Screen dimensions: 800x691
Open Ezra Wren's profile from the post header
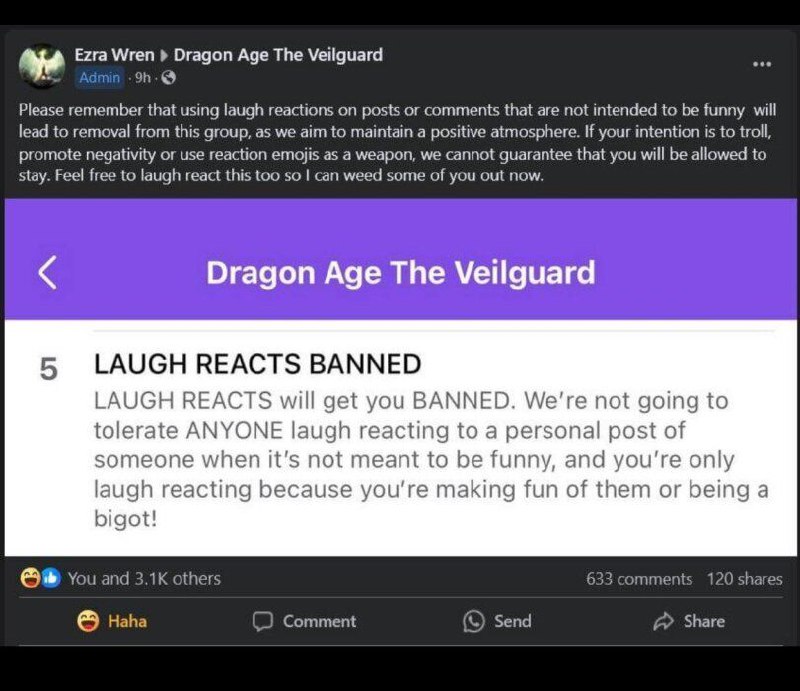114,55
